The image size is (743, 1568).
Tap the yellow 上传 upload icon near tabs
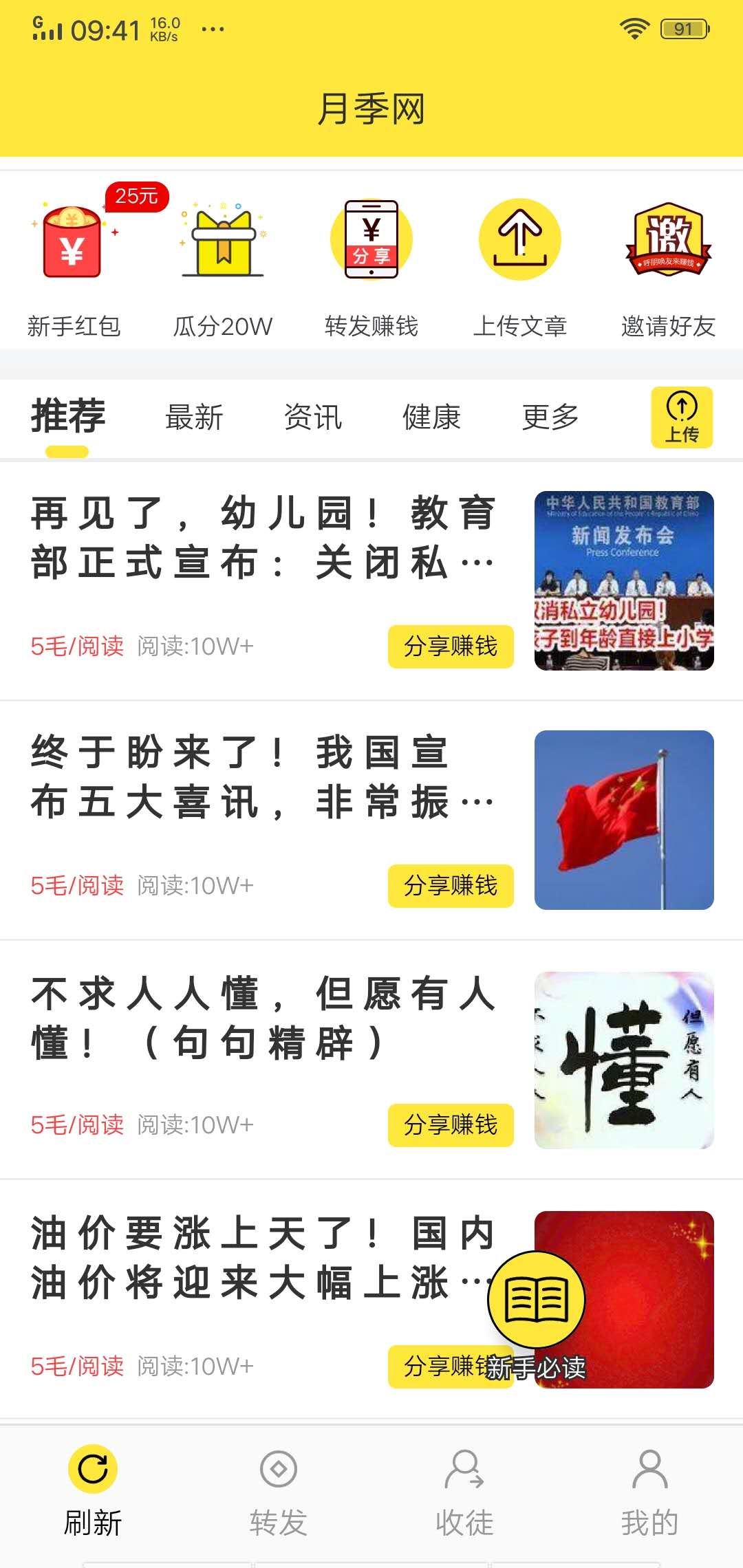pos(680,417)
